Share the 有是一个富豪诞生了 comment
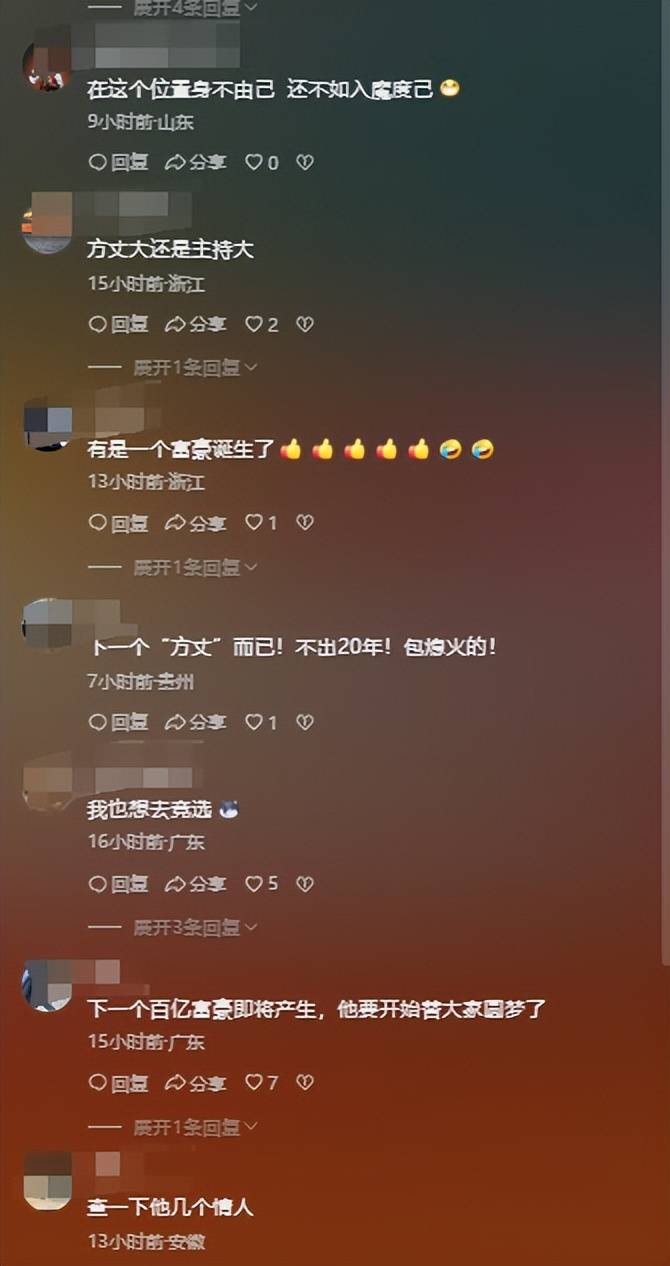Image resolution: width=670 pixels, height=1266 pixels. tap(195, 522)
